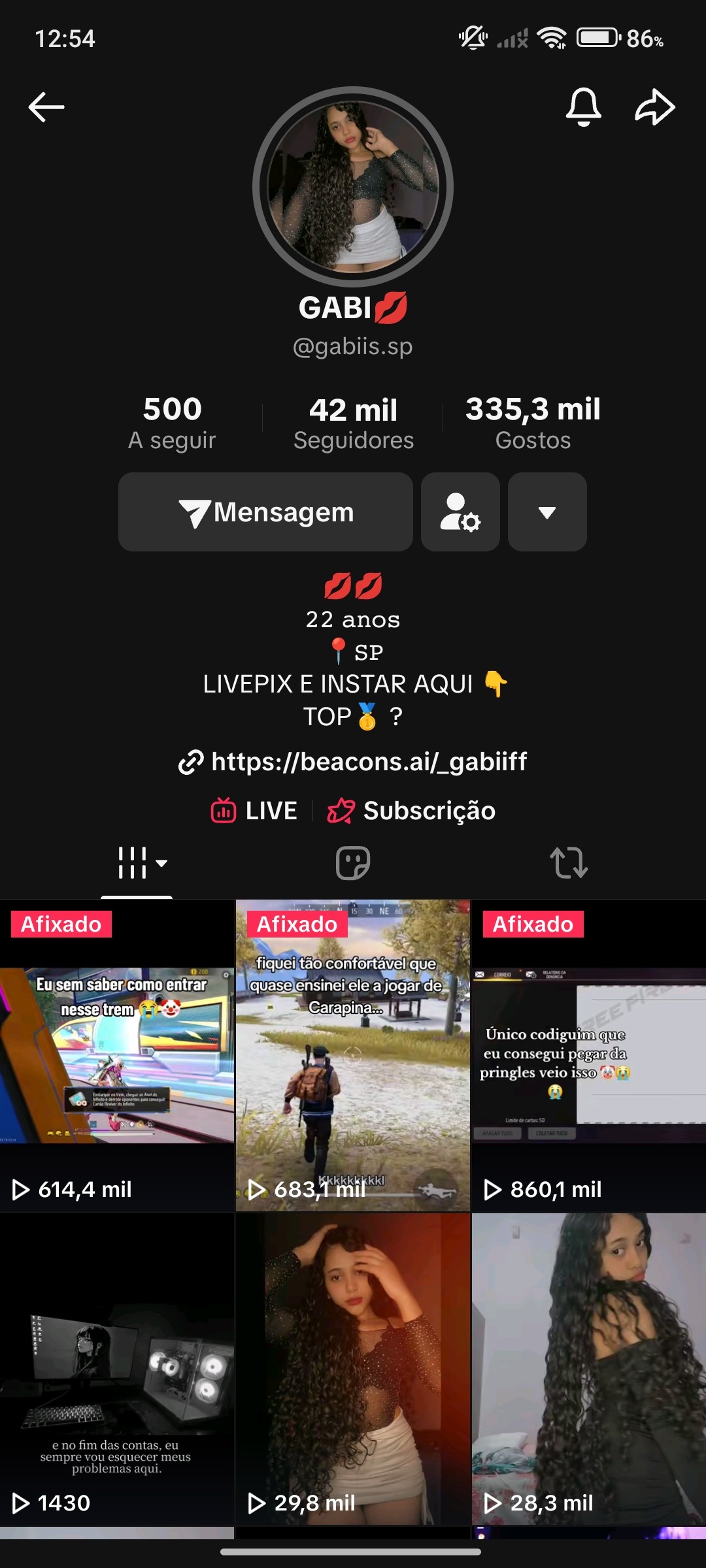Viewport: 706px width, 1568px height.
Task: Share this profile via arrow icon
Action: coord(655,107)
